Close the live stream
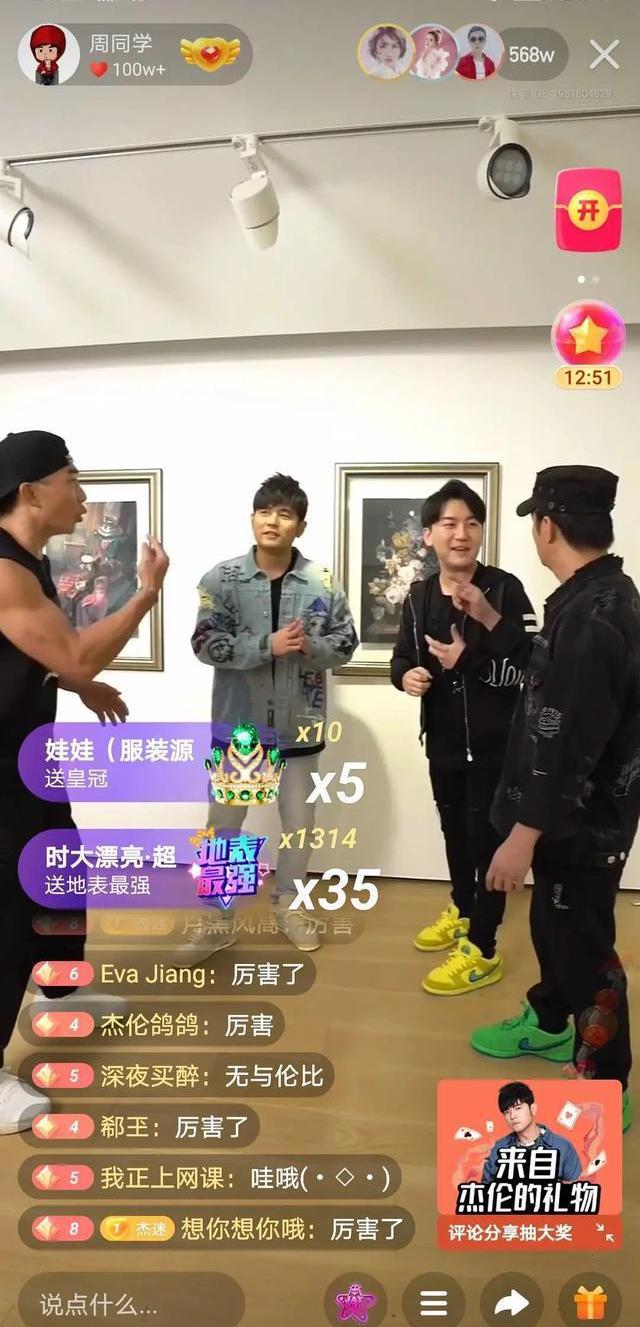This screenshot has width=640, height=1327. (x=604, y=54)
